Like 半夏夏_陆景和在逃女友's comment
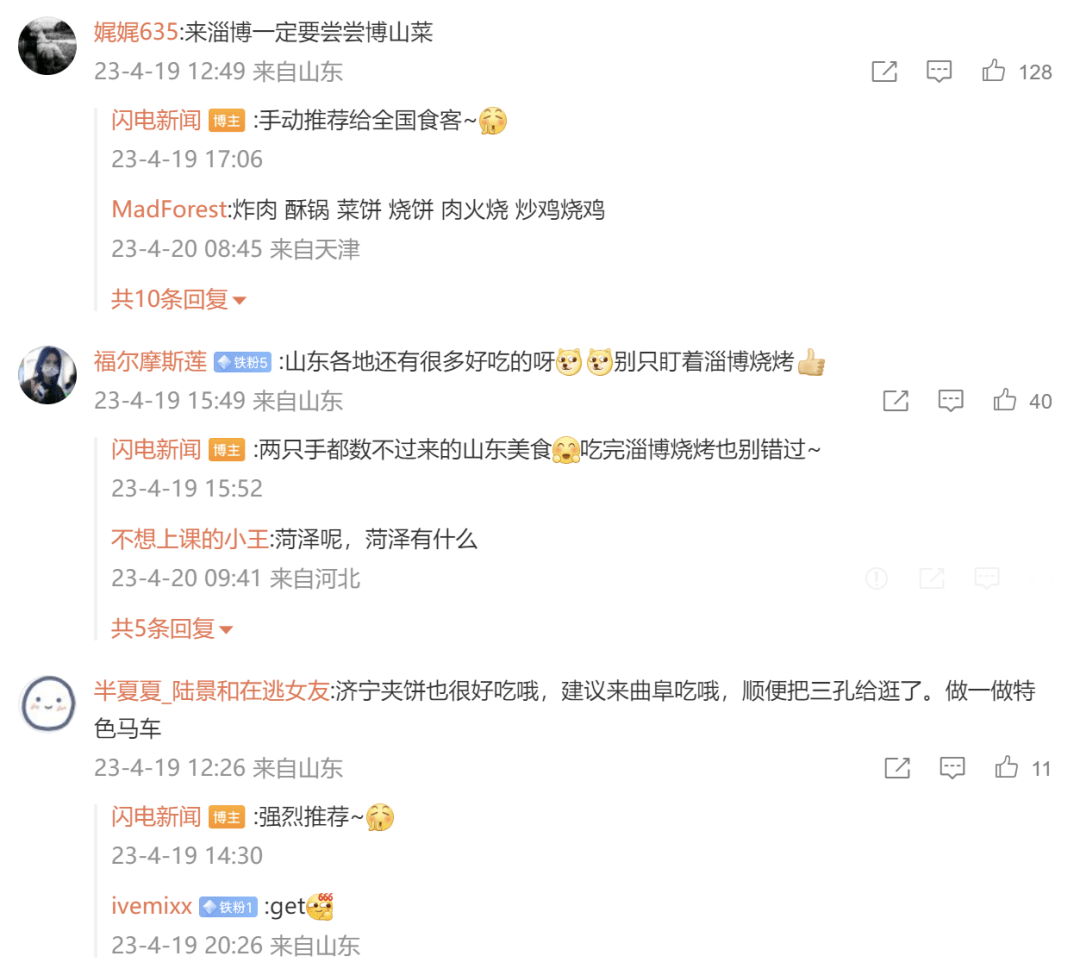Viewport: 1080px width, 975px height. pos(1006,768)
